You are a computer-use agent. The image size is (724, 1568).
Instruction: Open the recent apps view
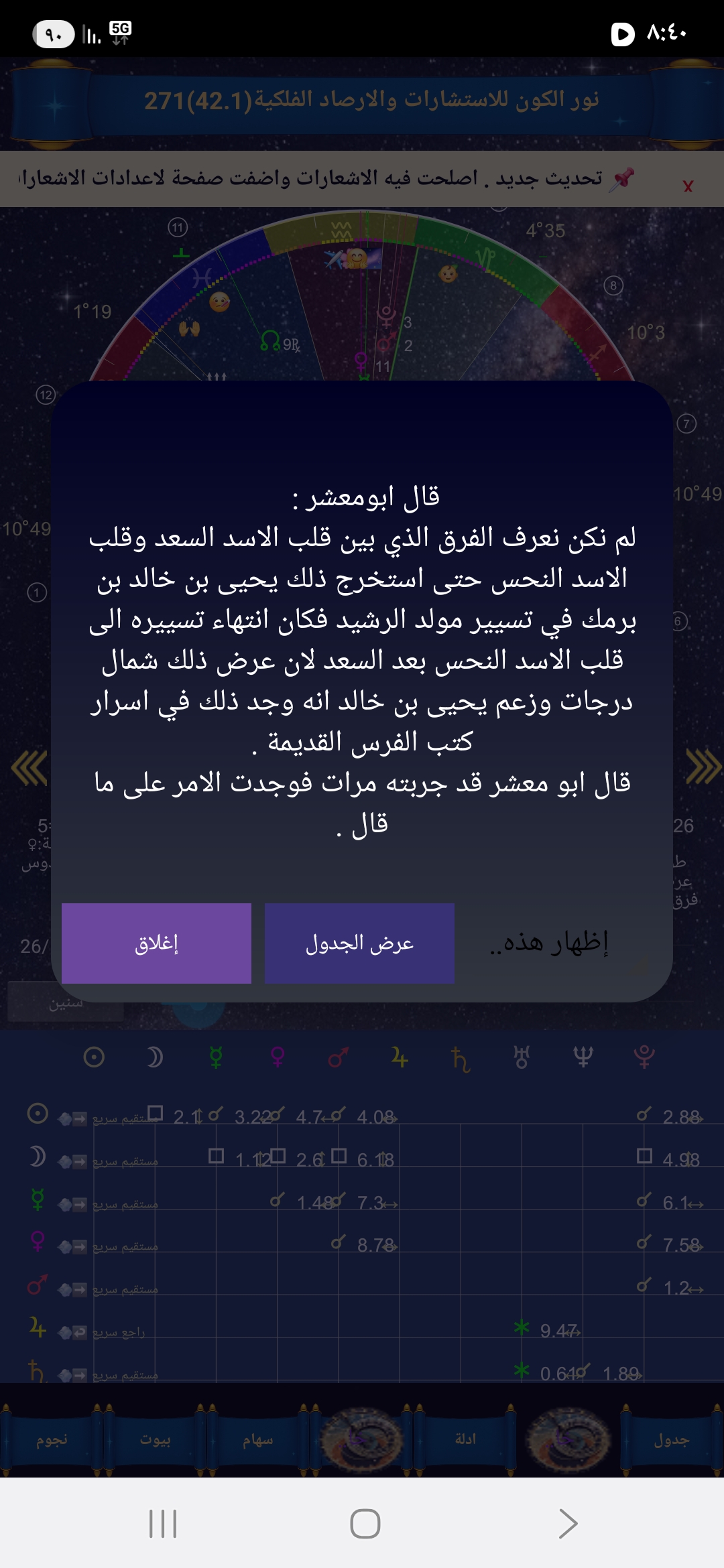point(163,1524)
